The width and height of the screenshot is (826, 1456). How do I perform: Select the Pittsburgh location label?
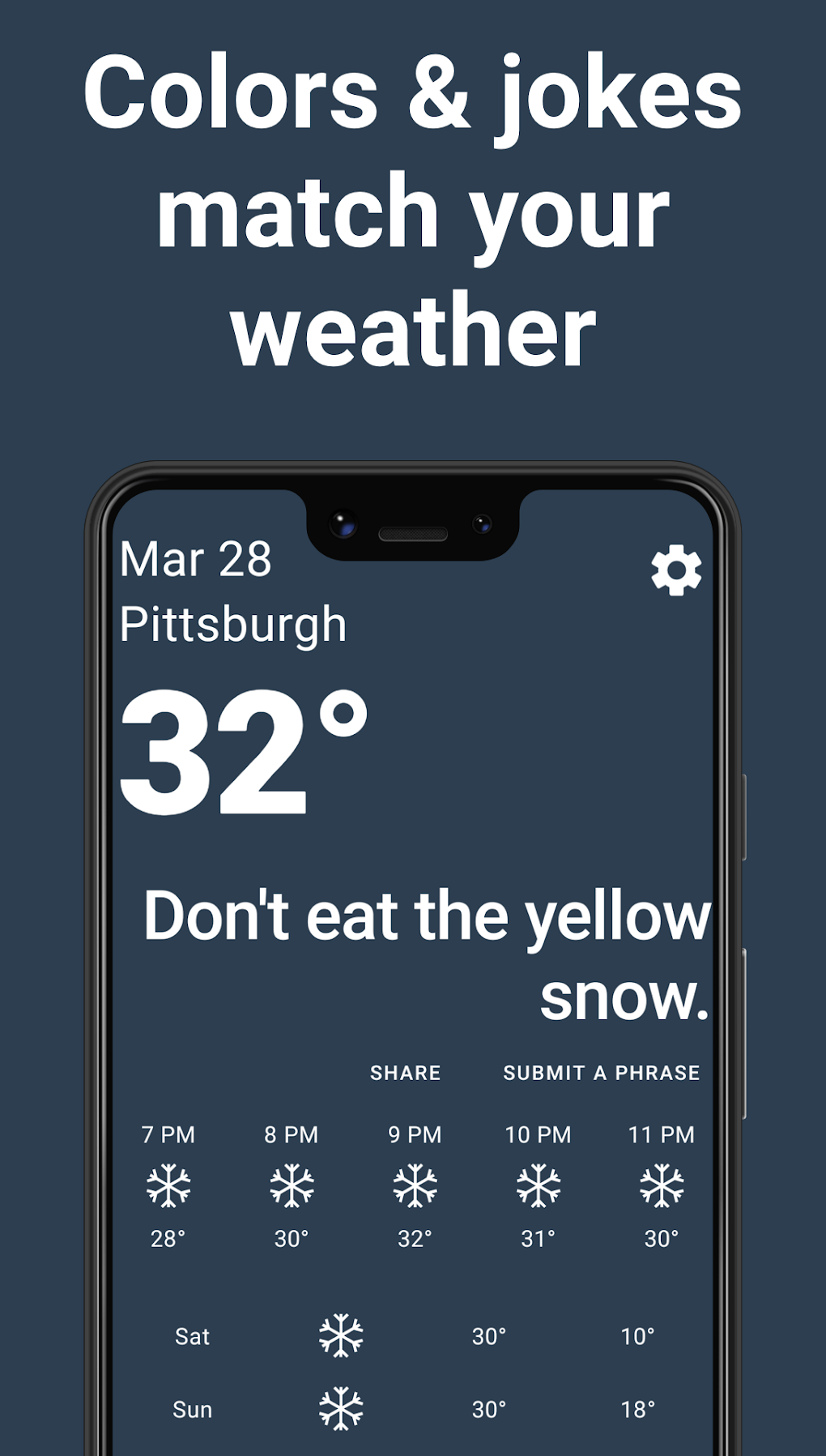point(233,624)
